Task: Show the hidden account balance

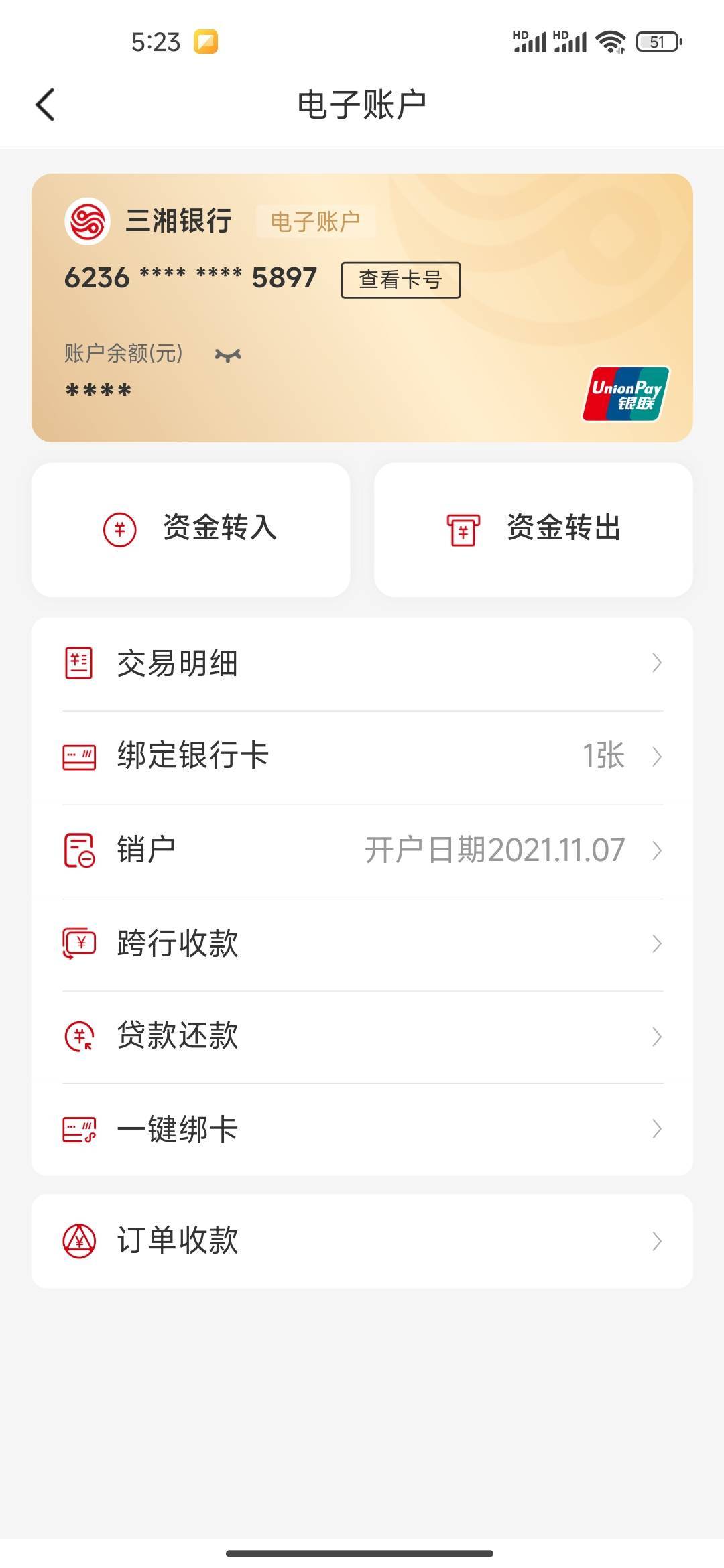Action: 228,355
